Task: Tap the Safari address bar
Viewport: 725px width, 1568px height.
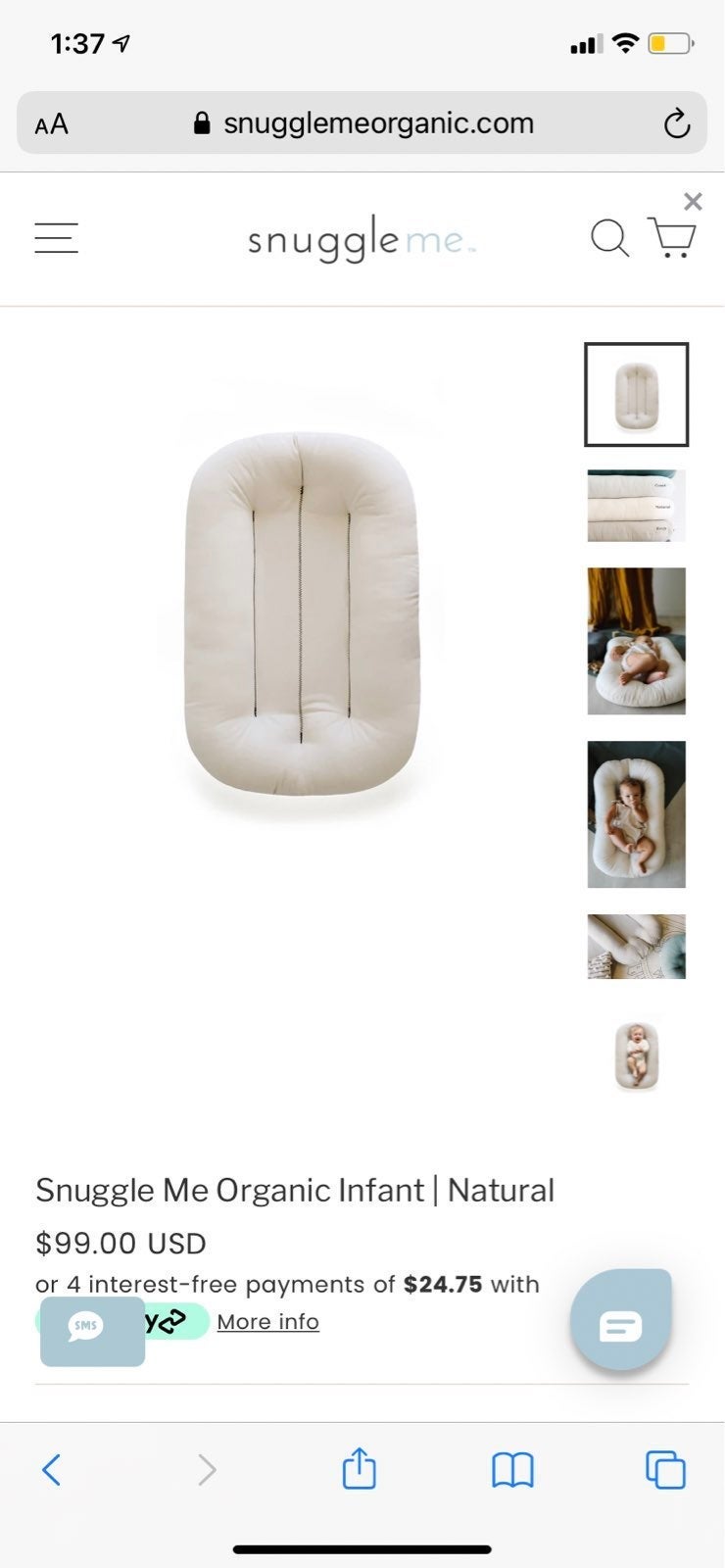Action: pyautogui.click(x=362, y=122)
